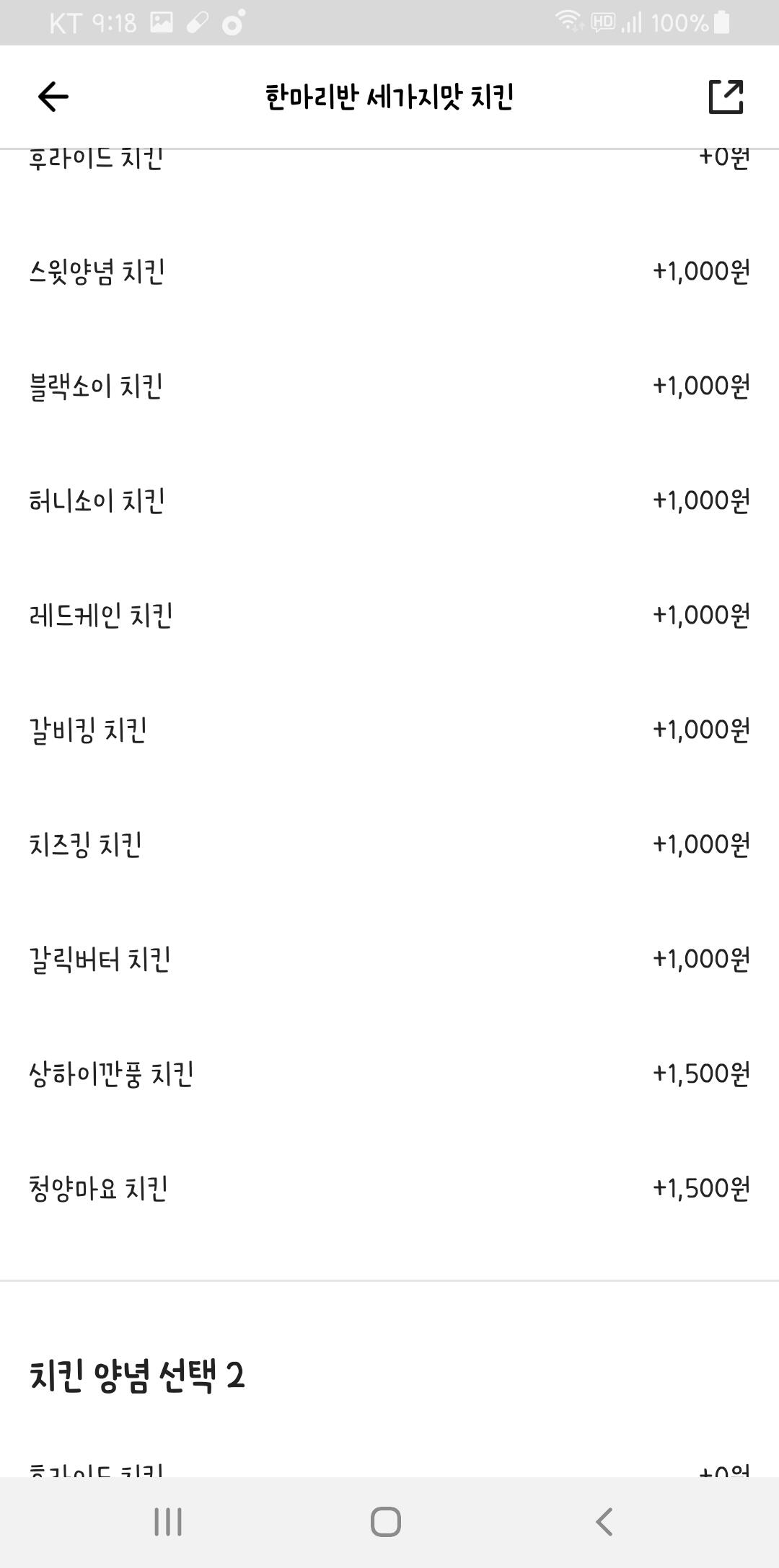Go back using the top-left arrow
Image resolution: width=779 pixels, height=1568 pixels.
click(53, 97)
